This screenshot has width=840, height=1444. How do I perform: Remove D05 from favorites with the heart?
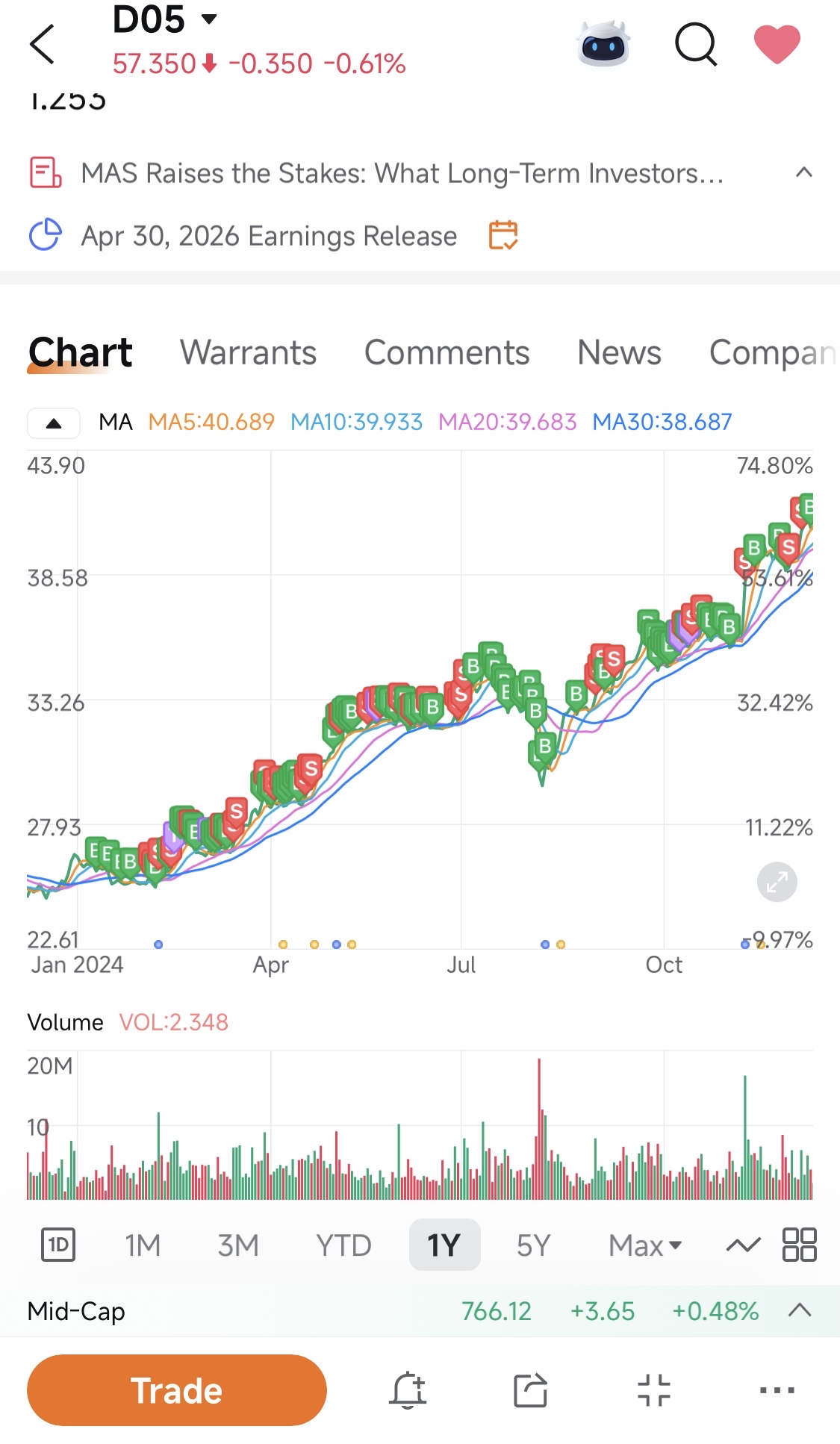coord(777,44)
